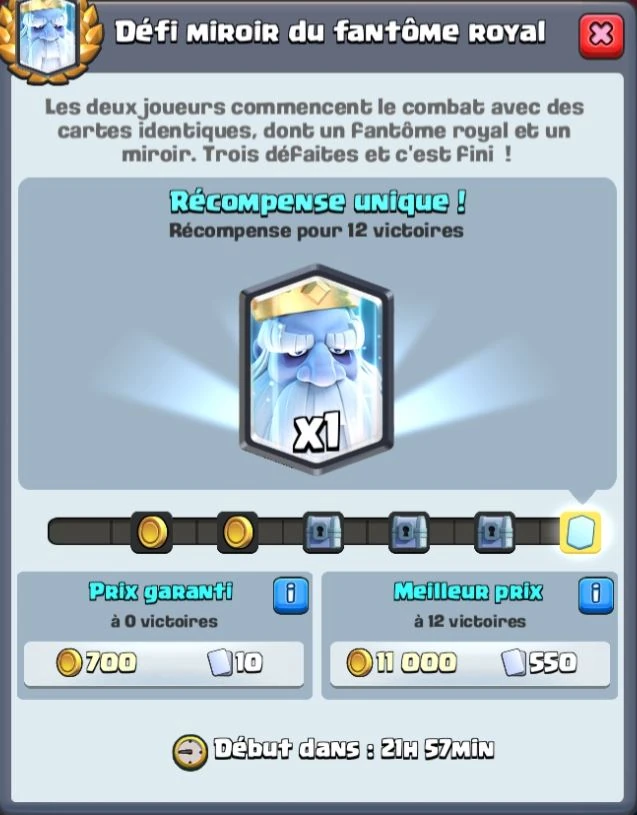Open info for Meilleur prix
Viewport: 637px width, 815px height.
pyautogui.click(x=596, y=594)
